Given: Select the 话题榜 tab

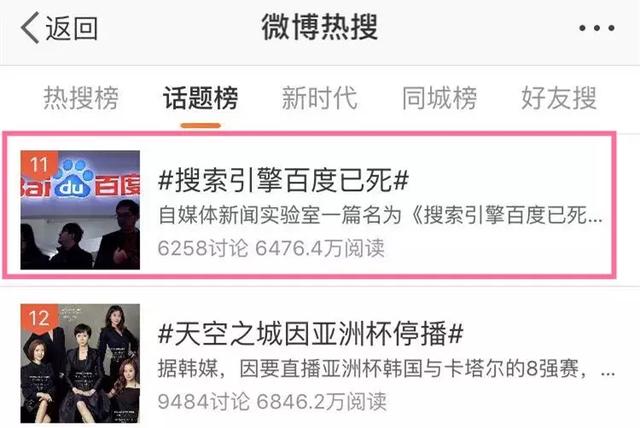Looking at the screenshot, I should [201, 98].
